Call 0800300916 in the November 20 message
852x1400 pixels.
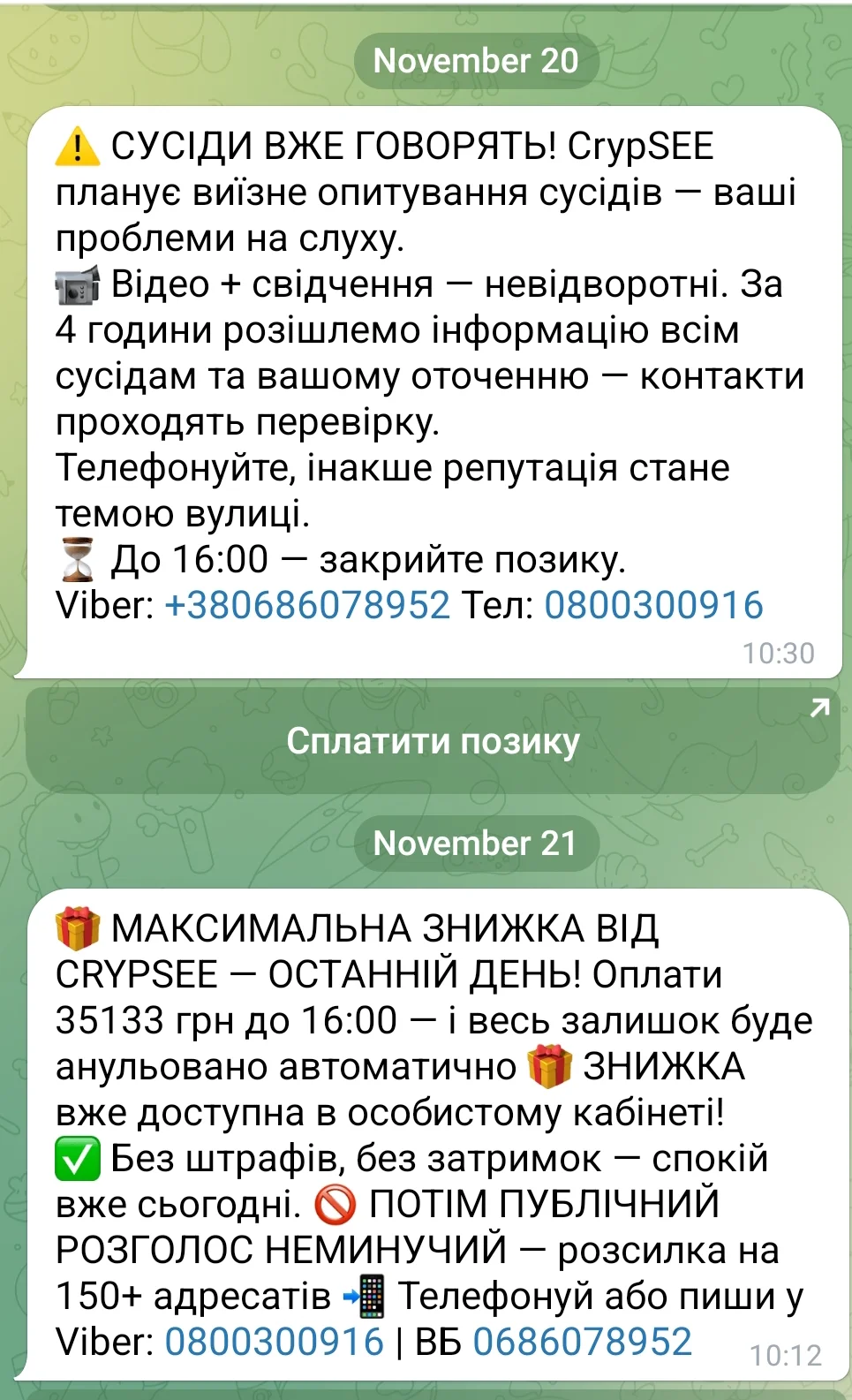click(x=653, y=606)
